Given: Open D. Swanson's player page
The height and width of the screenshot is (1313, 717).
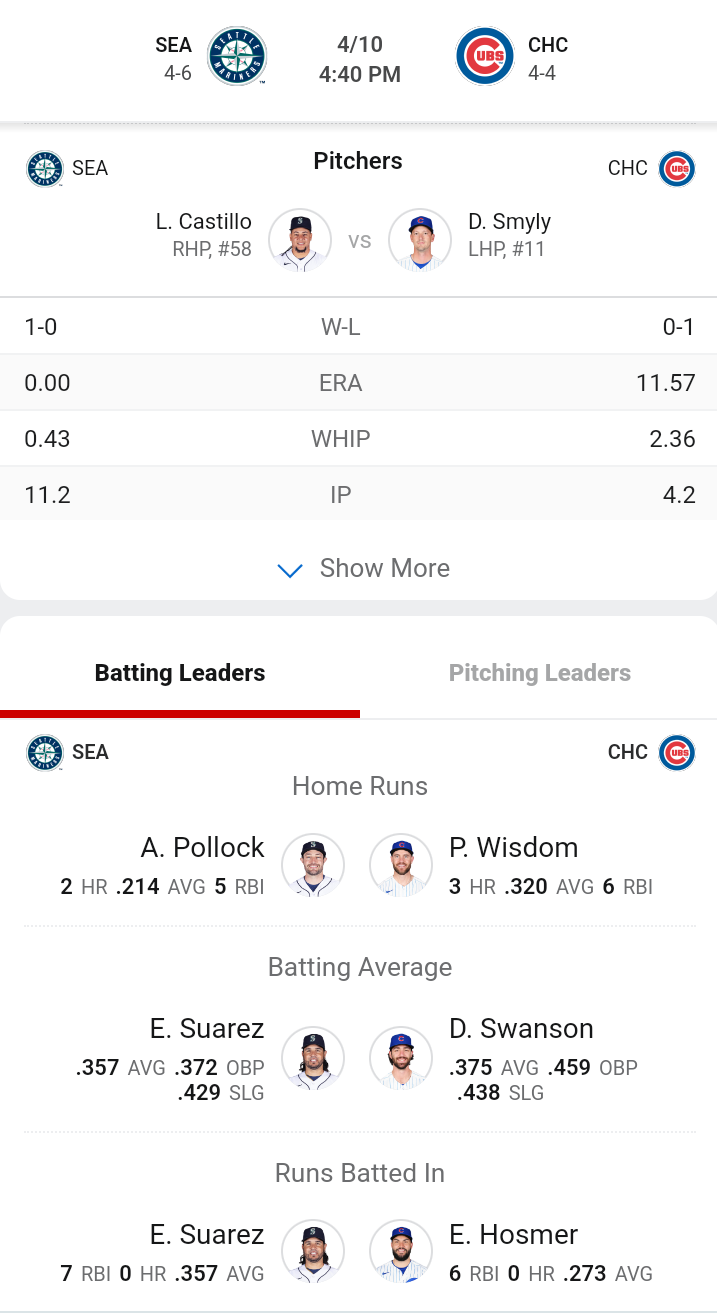Looking at the screenshot, I should pyautogui.click(x=401, y=1058).
